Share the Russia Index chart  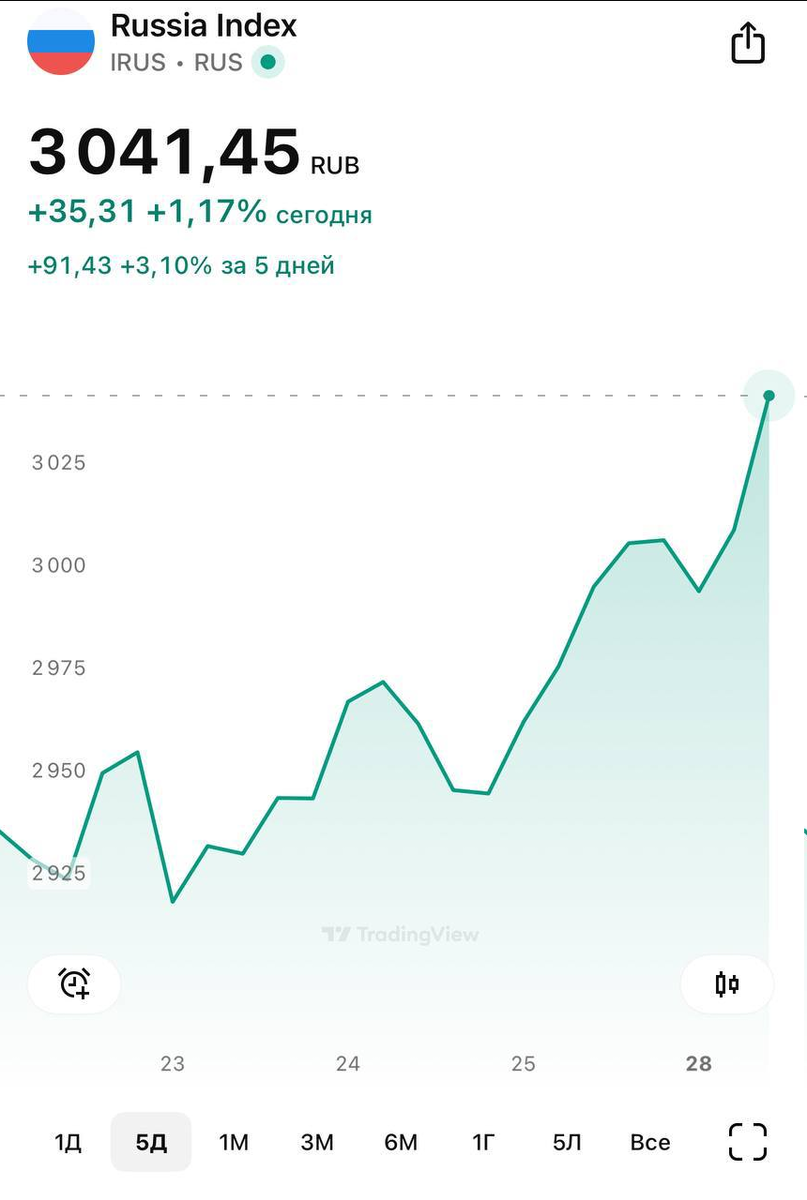coord(748,43)
